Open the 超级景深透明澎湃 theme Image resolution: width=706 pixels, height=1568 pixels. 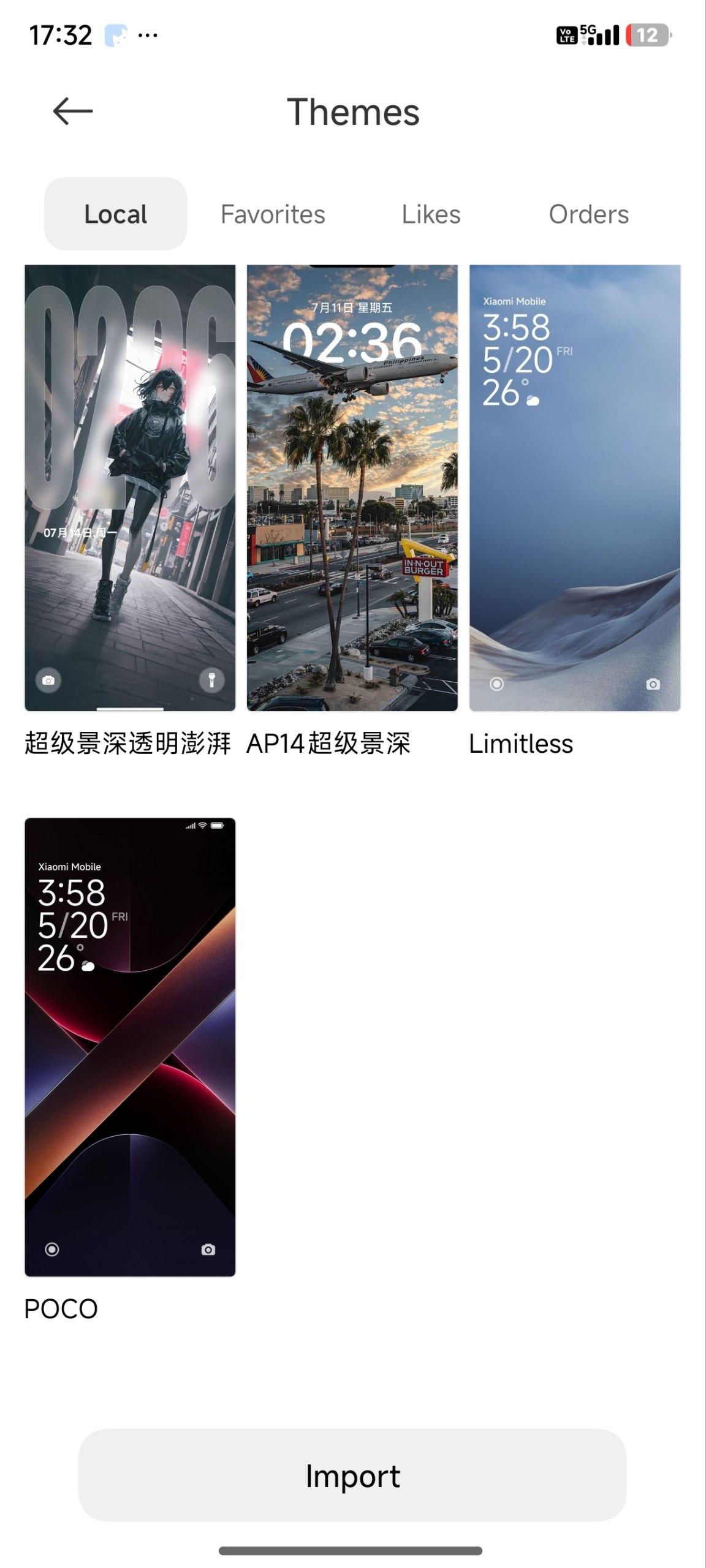(x=130, y=488)
